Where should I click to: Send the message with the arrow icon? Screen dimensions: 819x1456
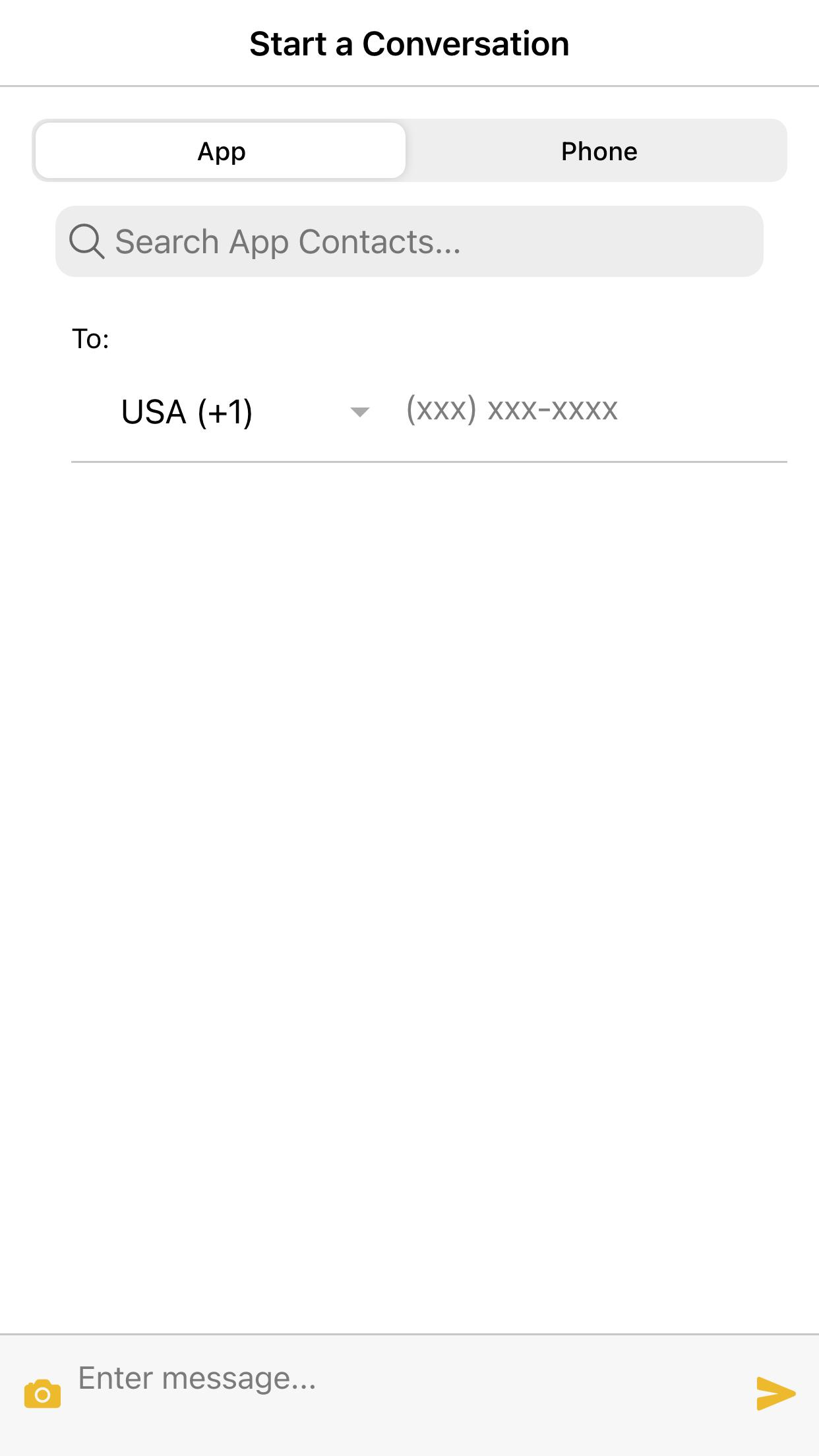(x=775, y=1393)
